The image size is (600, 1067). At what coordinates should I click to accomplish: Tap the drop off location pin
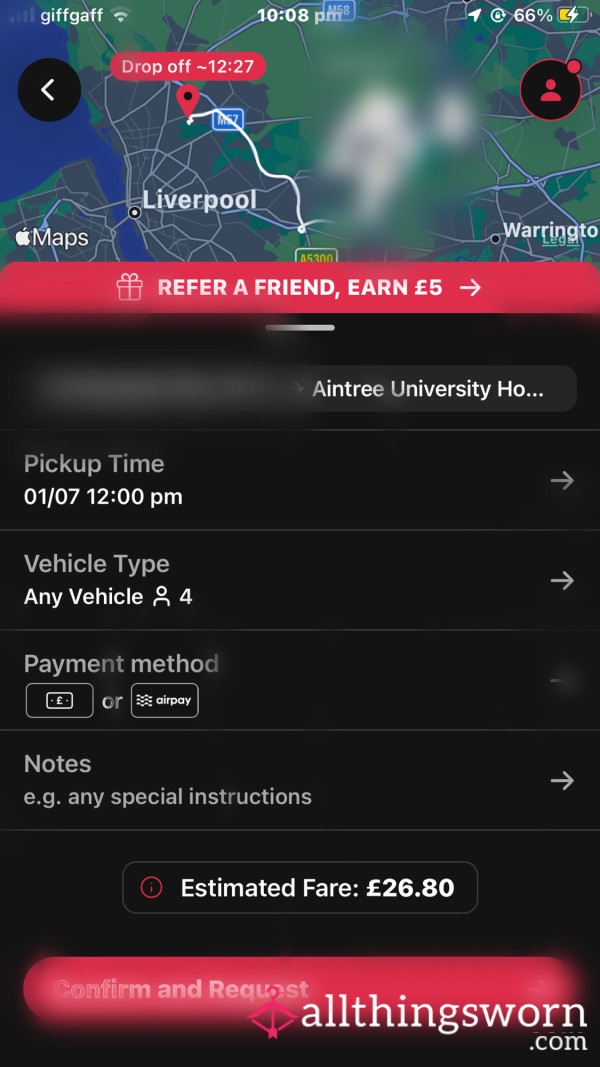(187, 101)
